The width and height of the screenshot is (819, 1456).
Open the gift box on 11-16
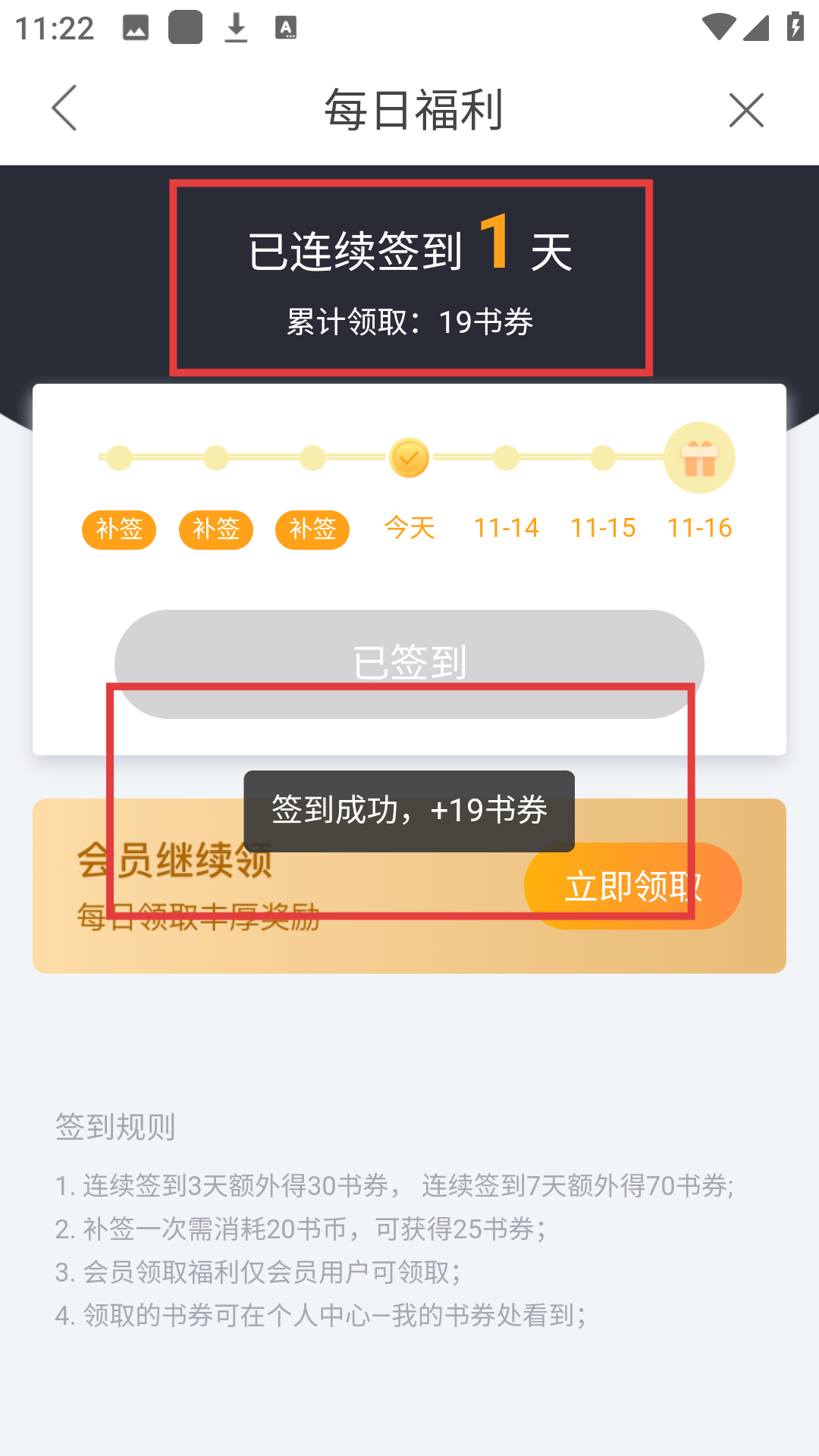point(699,458)
